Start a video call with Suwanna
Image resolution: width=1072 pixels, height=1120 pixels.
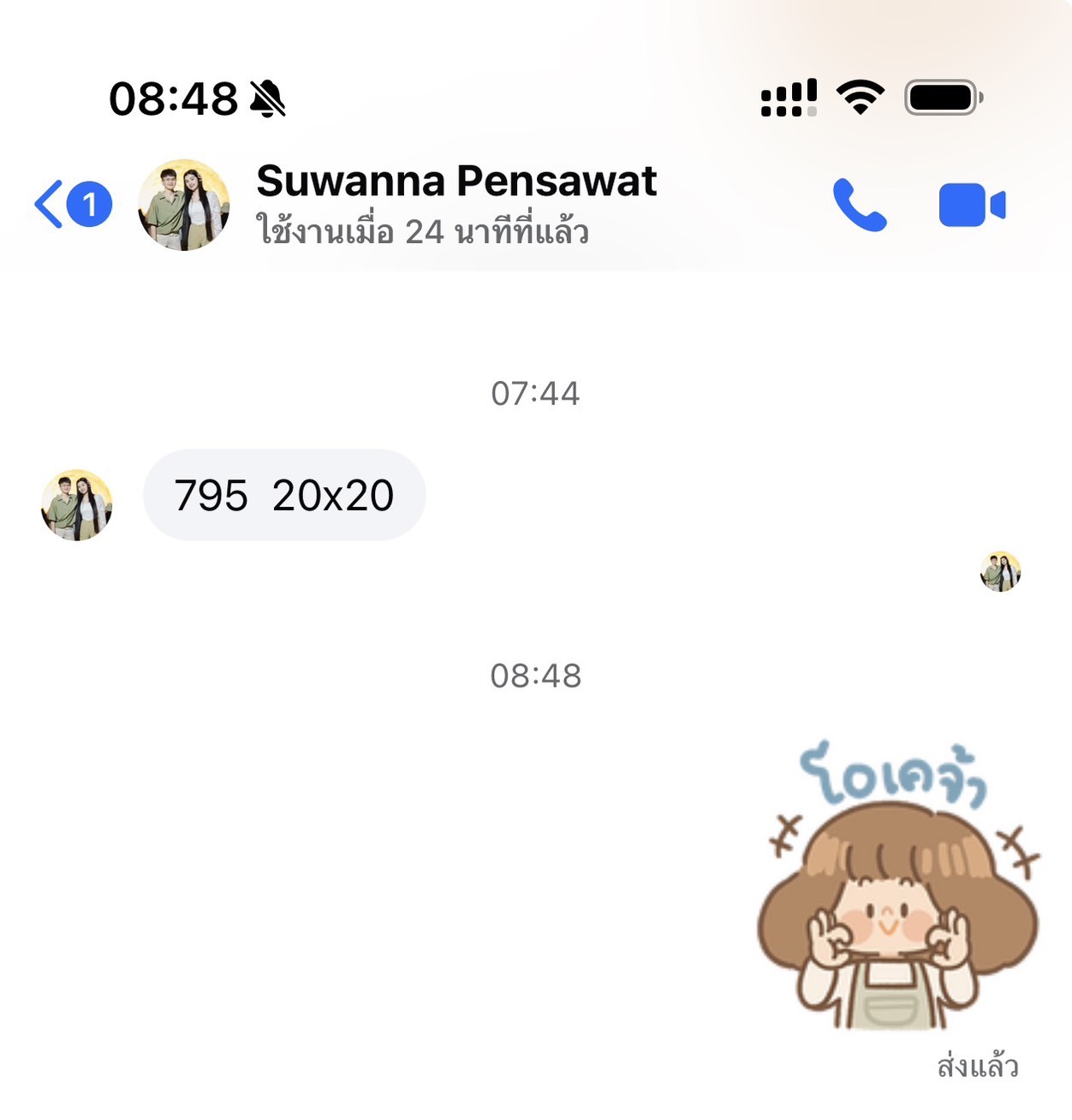point(972,206)
